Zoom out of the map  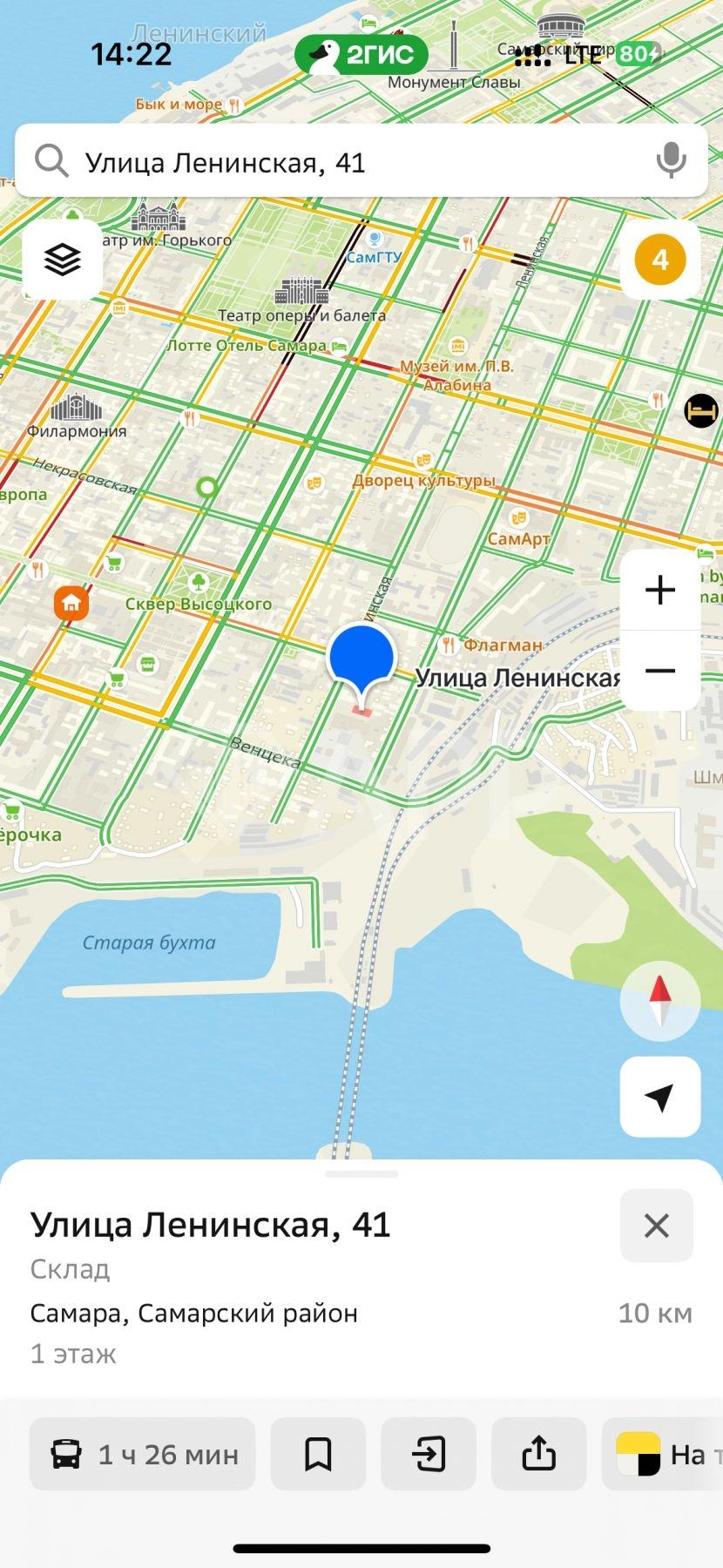point(660,671)
